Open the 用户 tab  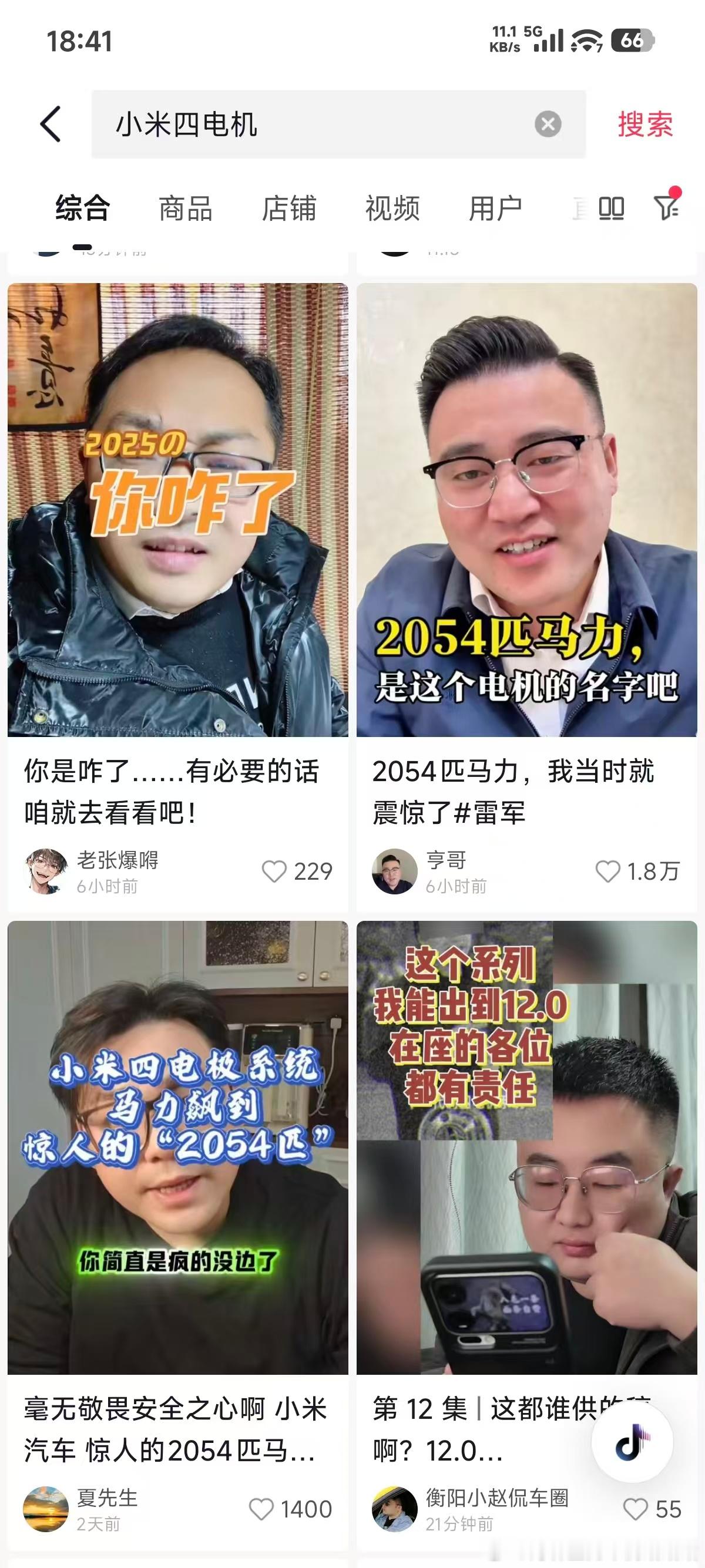[x=496, y=208]
